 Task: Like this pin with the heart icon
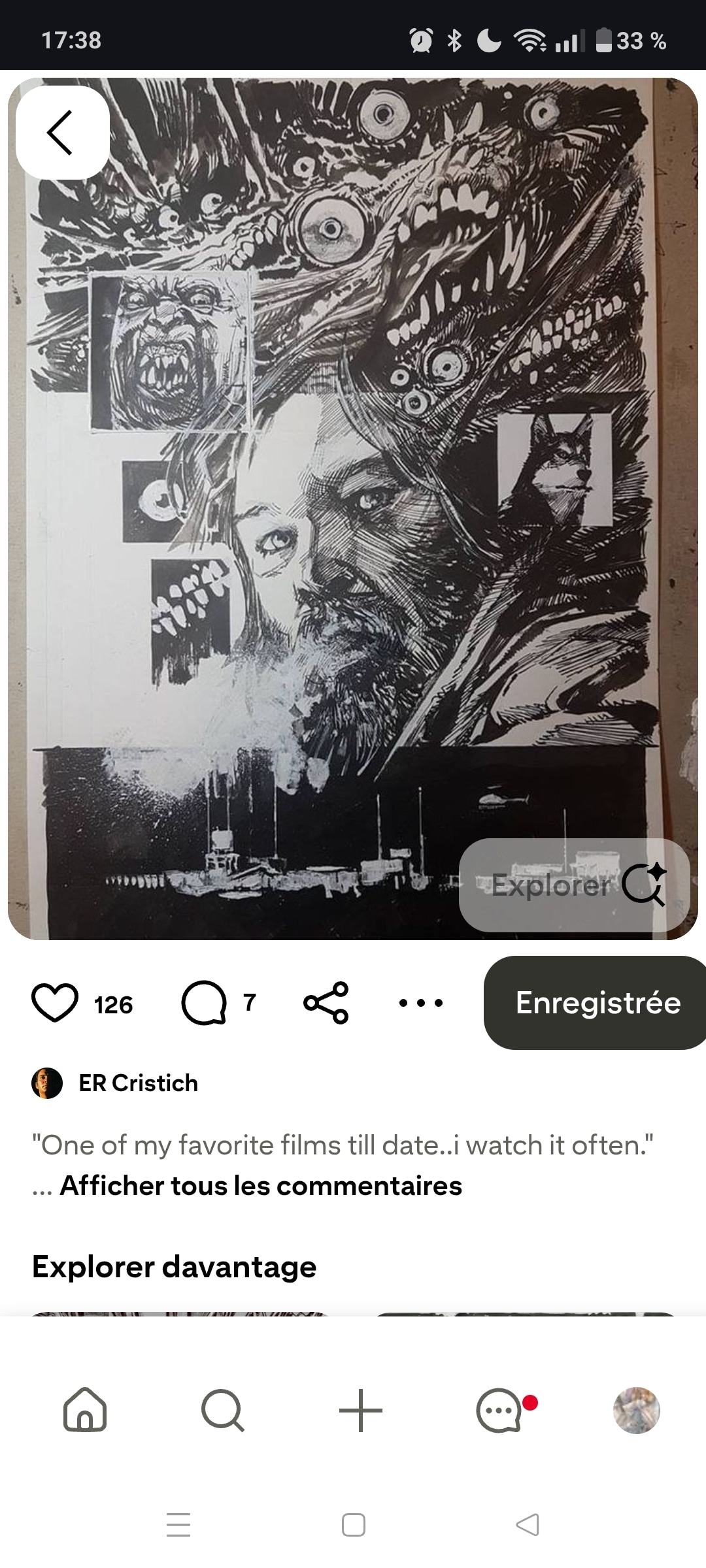pyautogui.click(x=55, y=1003)
